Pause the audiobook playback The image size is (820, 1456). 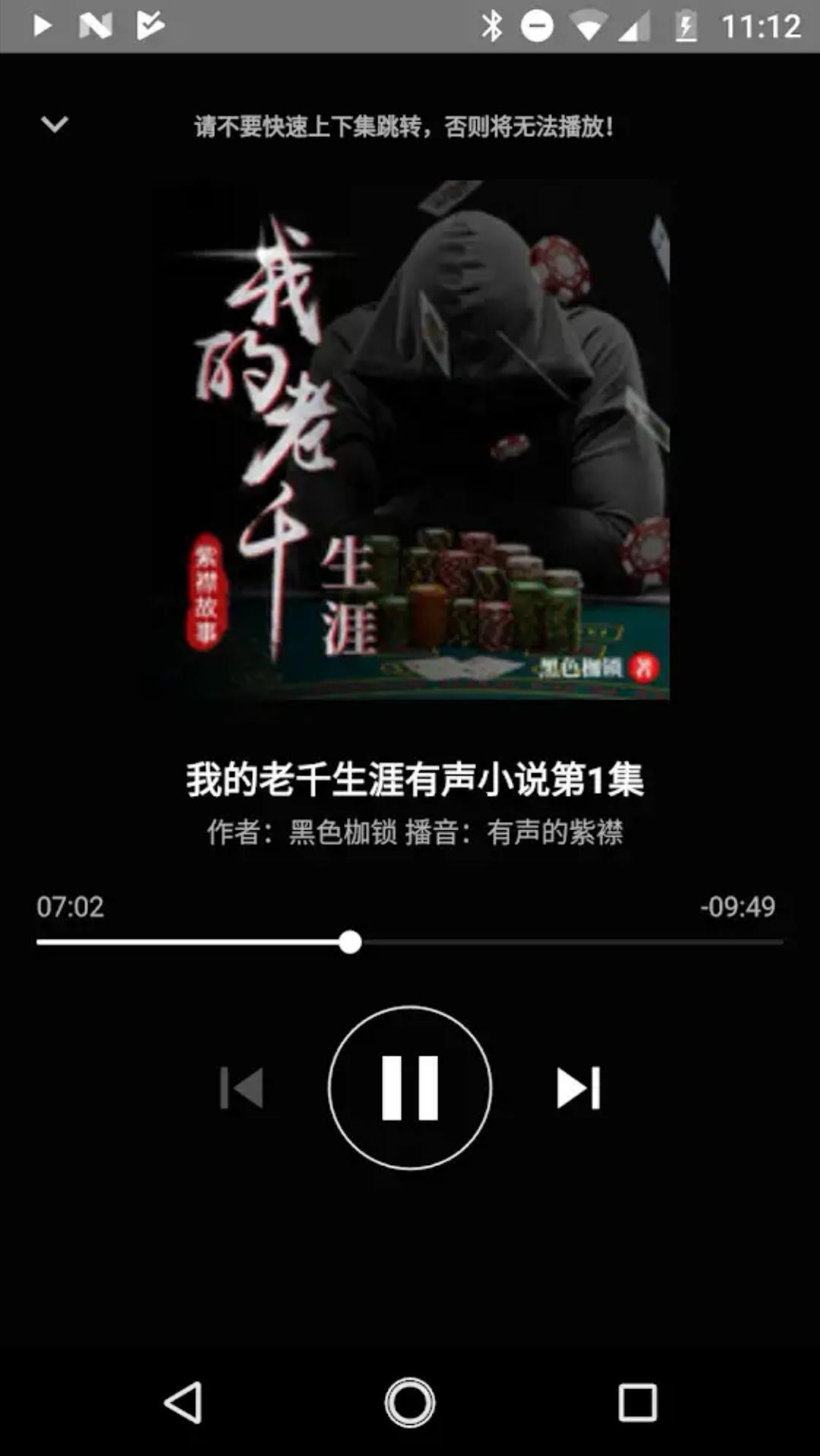coord(410,1088)
